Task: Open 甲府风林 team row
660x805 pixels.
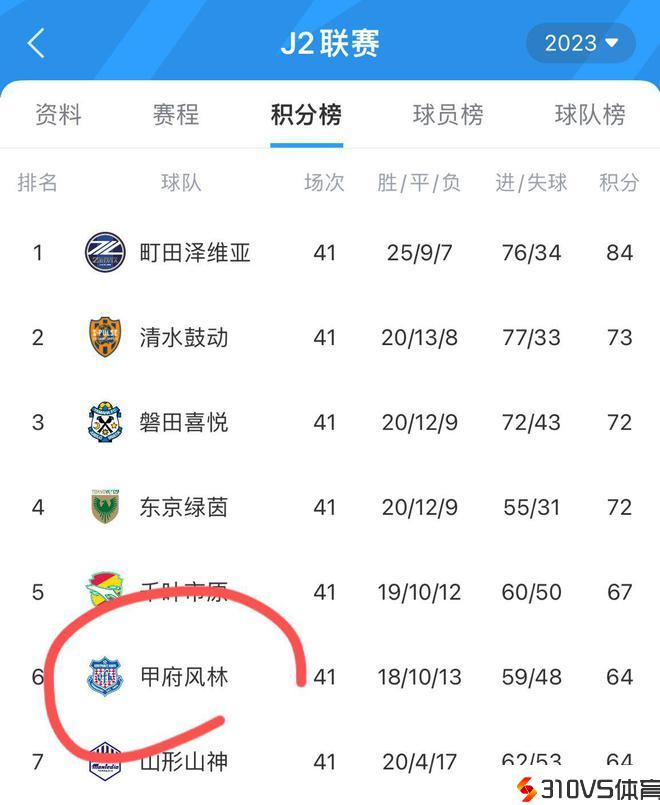Action: tap(184, 678)
